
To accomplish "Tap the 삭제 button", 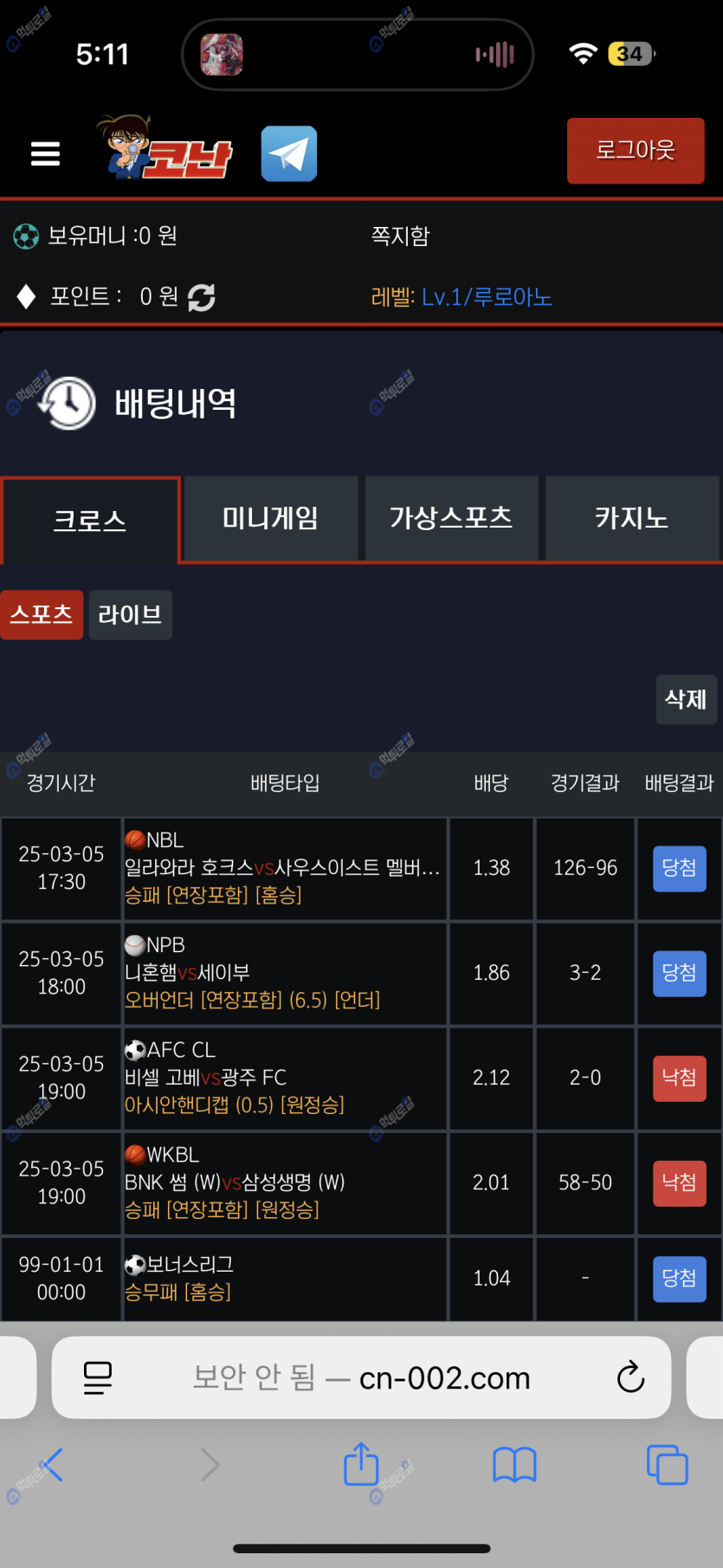I will 687,699.
